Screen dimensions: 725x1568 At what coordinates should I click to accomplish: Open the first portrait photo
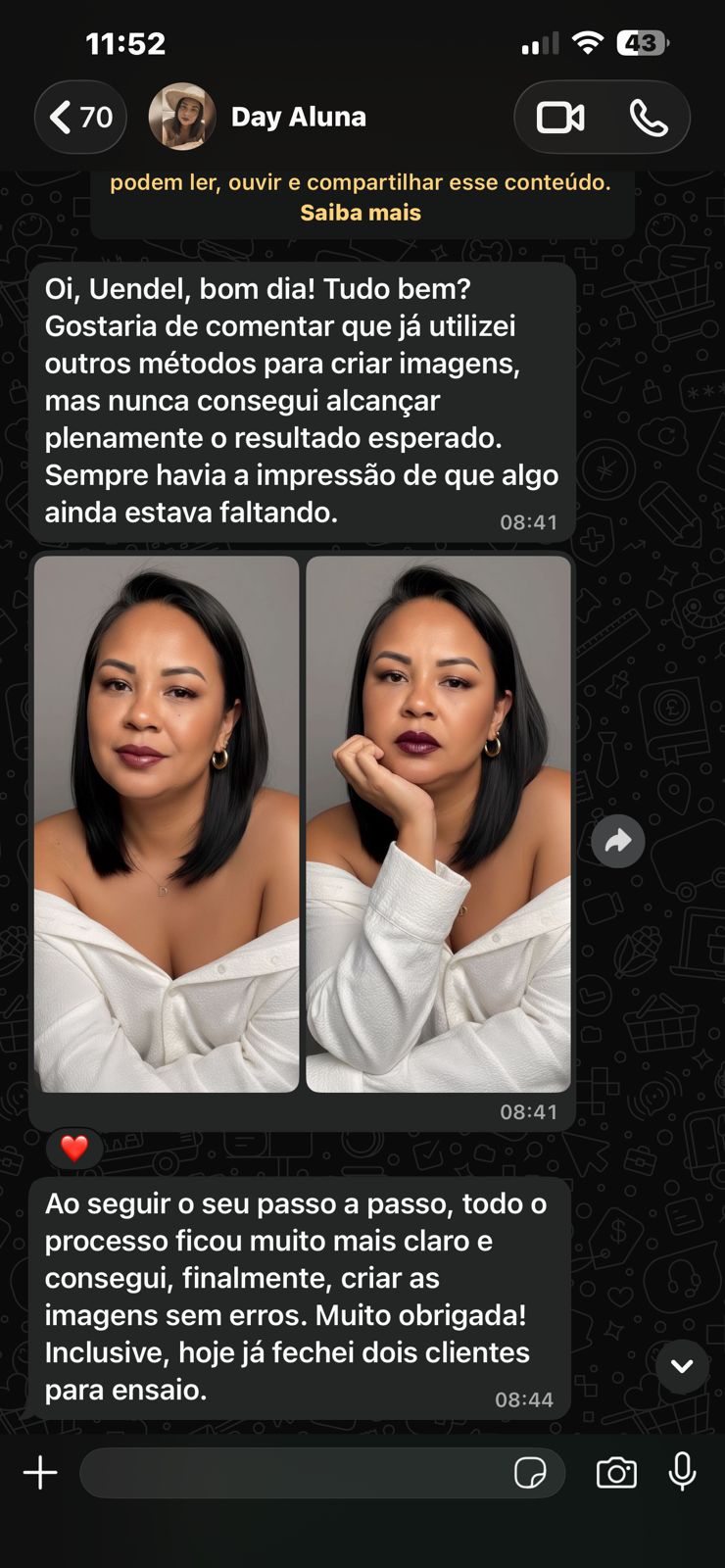167,823
